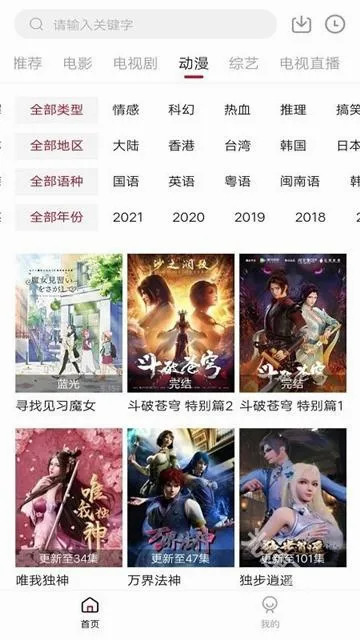Filter by year 2020
360x640 pixels.
pos(188,217)
